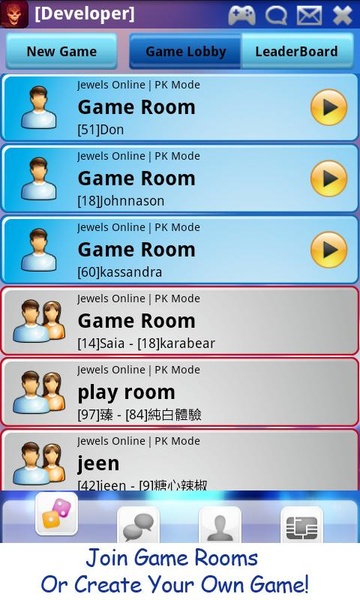Join kassandra's game room with play button

coord(329,250)
